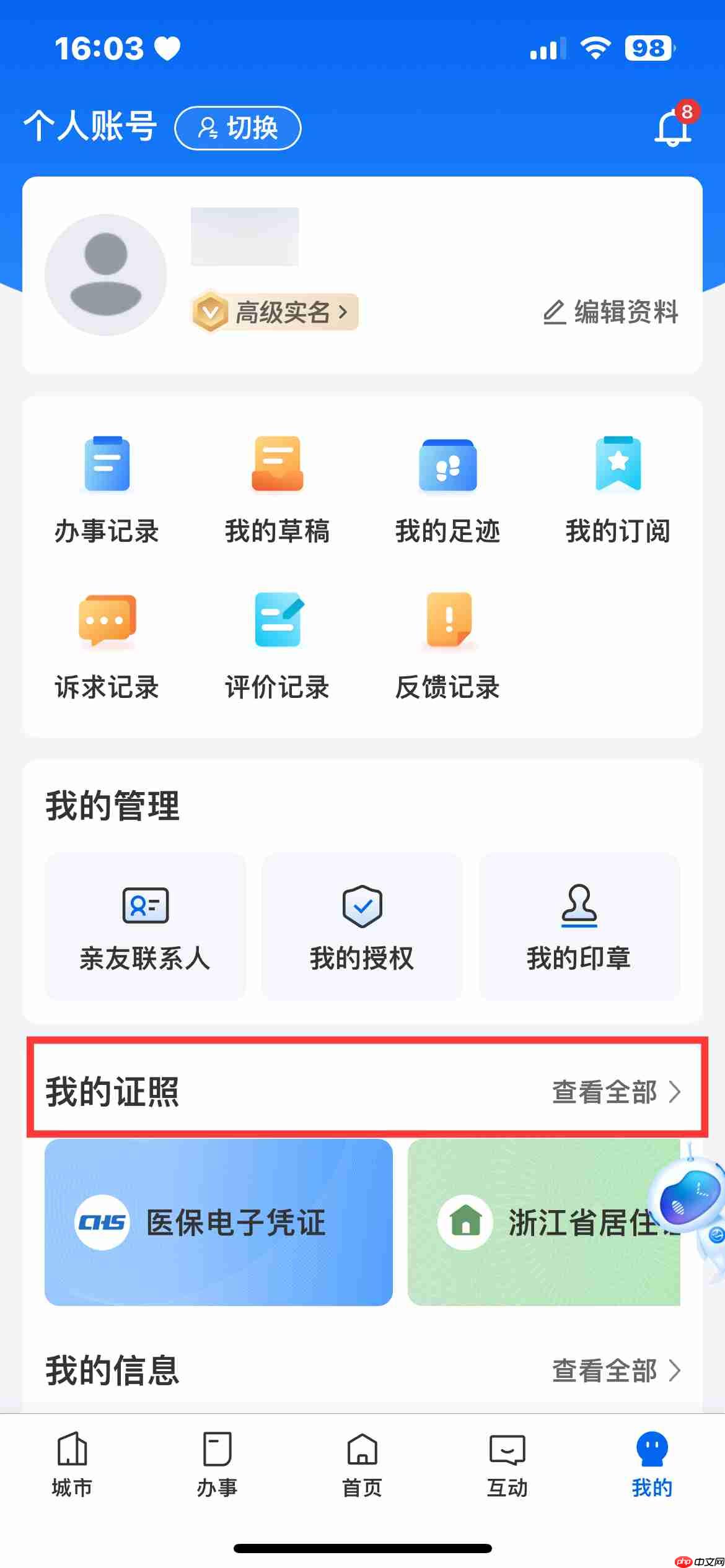Open 我的草稿 (my drafts)
This screenshot has height=1568, width=725.
(277, 489)
